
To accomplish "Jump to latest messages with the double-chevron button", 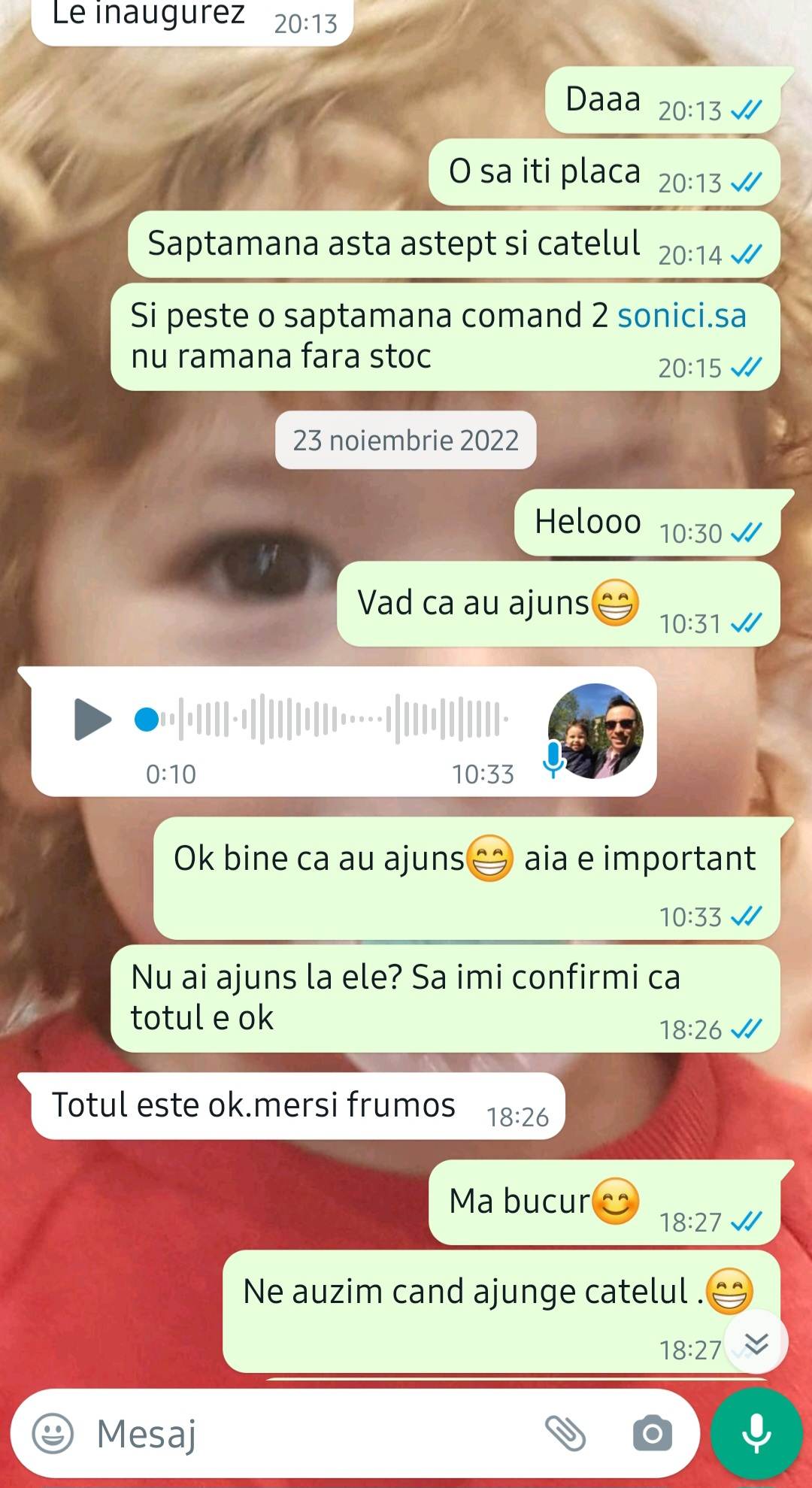I will pyautogui.click(x=756, y=1342).
